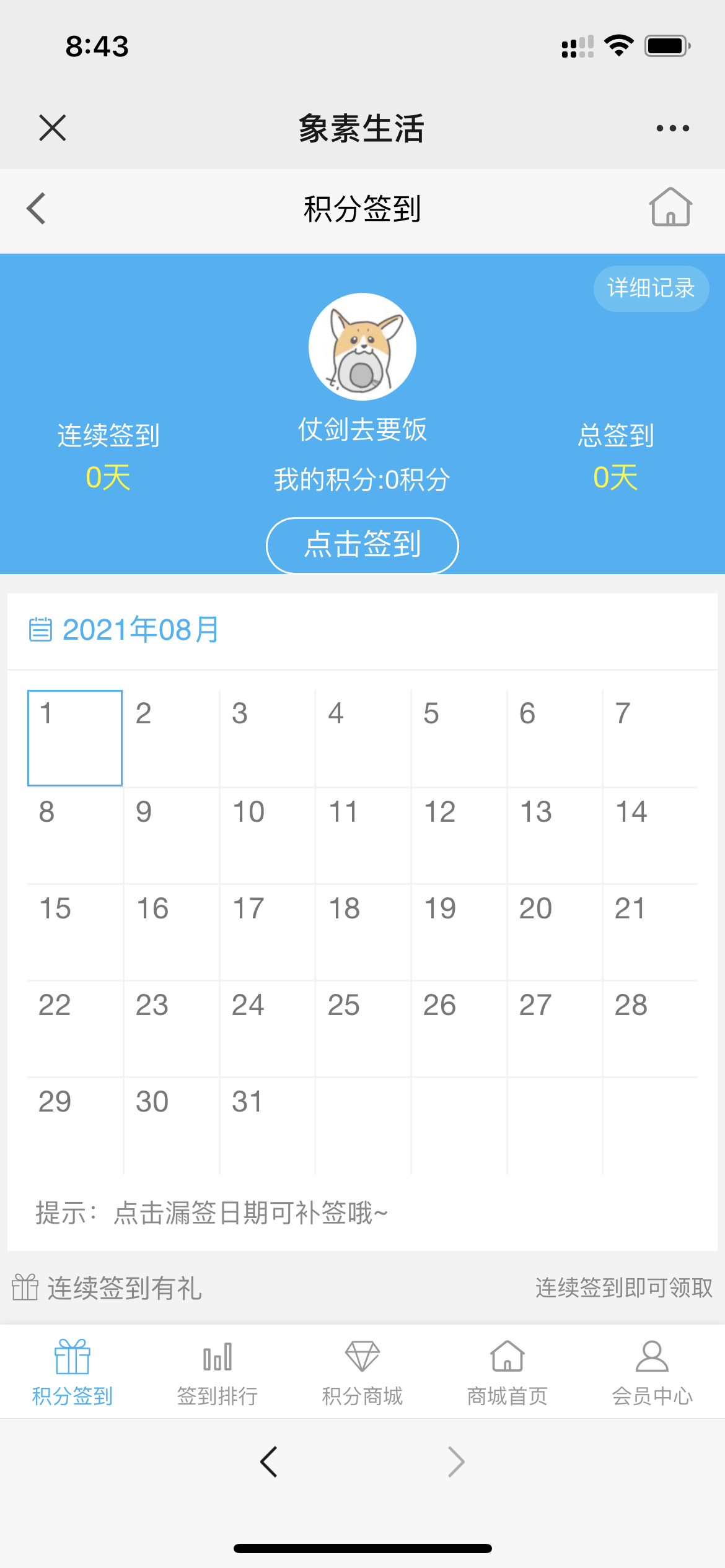Open the three-dot overflow menu
725x1568 pixels.
(672, 128)
